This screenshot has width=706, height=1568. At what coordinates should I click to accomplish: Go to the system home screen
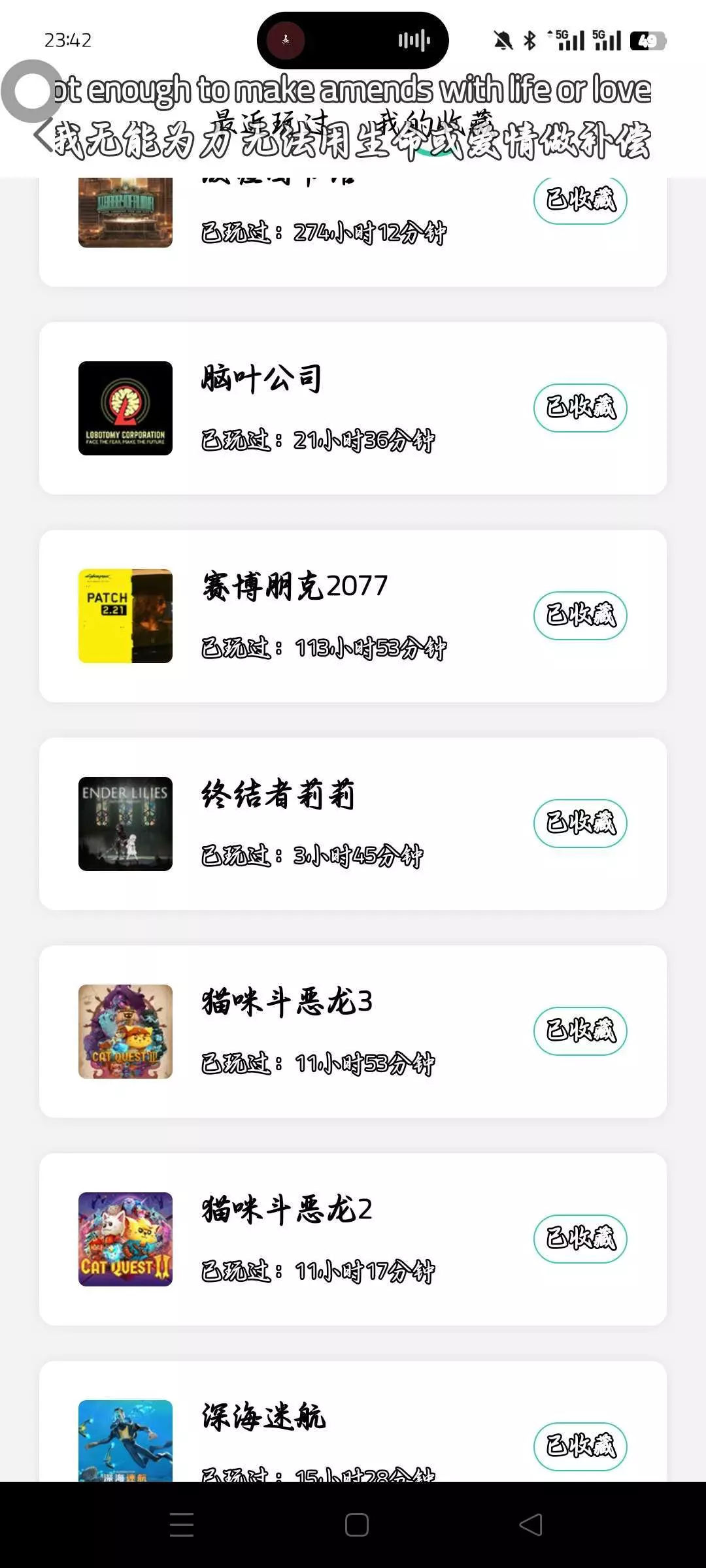coord(356,1525)
